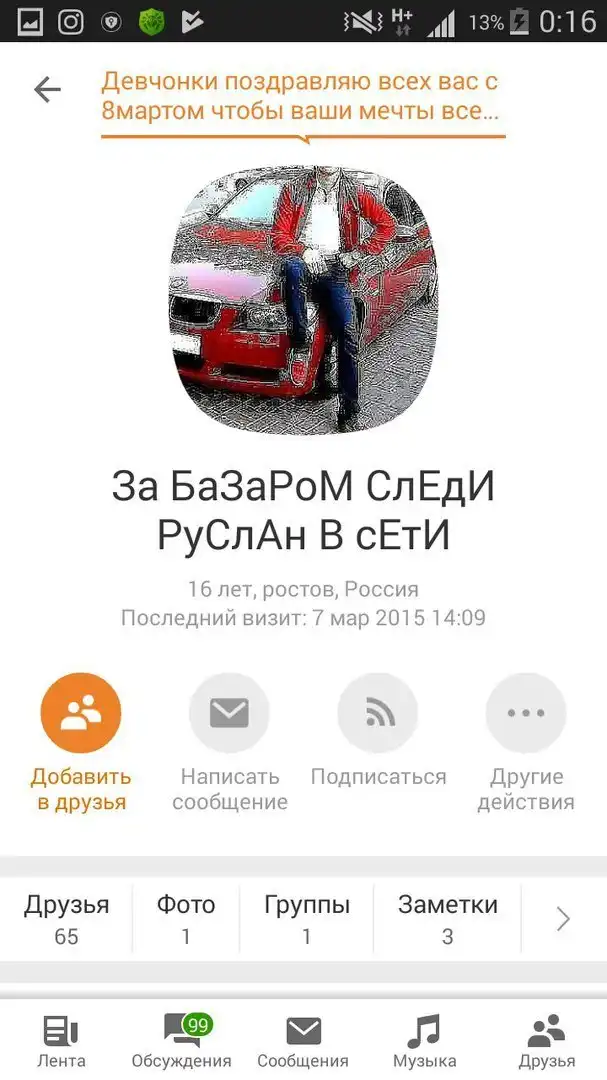607x1080 pixels.
Task: Open the Друзья 65 section
Action: 66,919
